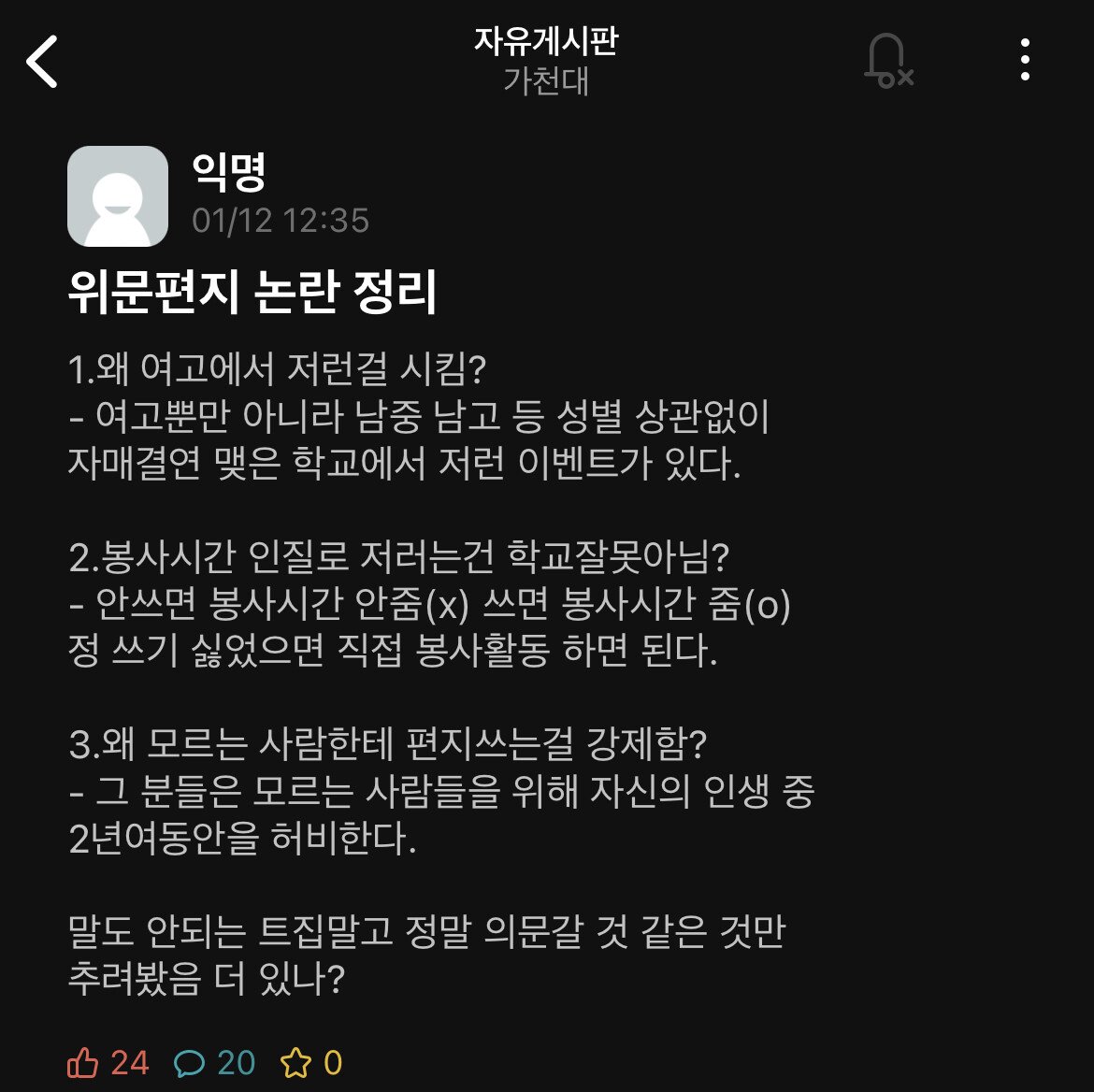Go back from the 자유게시판 post
1094x1092 pixels.
tap(43, 62)
